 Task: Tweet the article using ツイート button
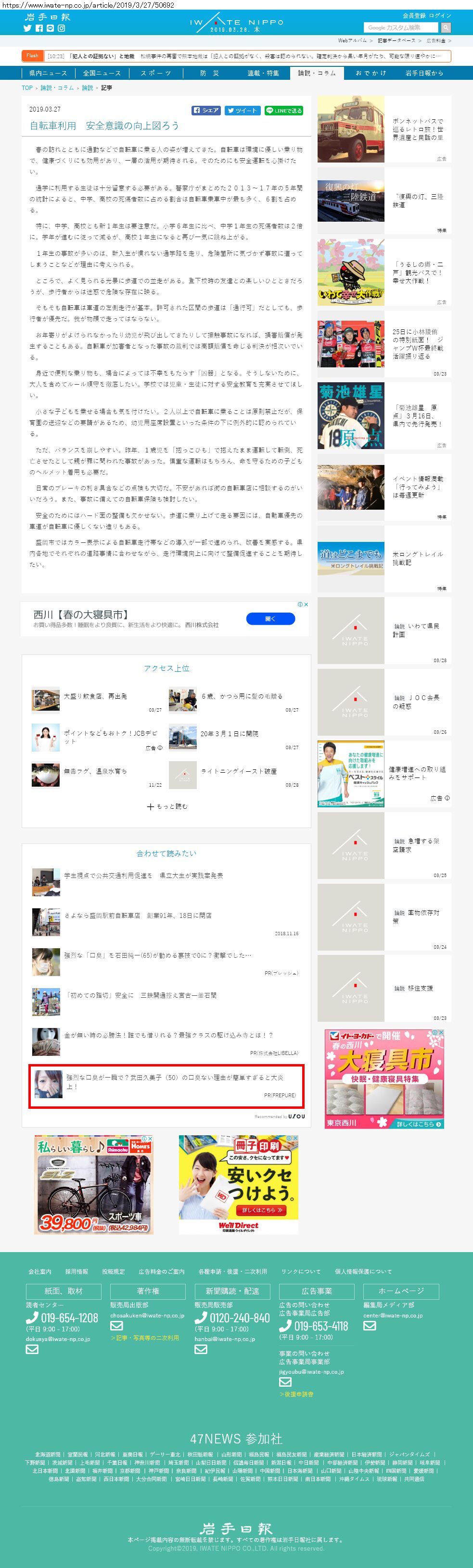point(243,110)
